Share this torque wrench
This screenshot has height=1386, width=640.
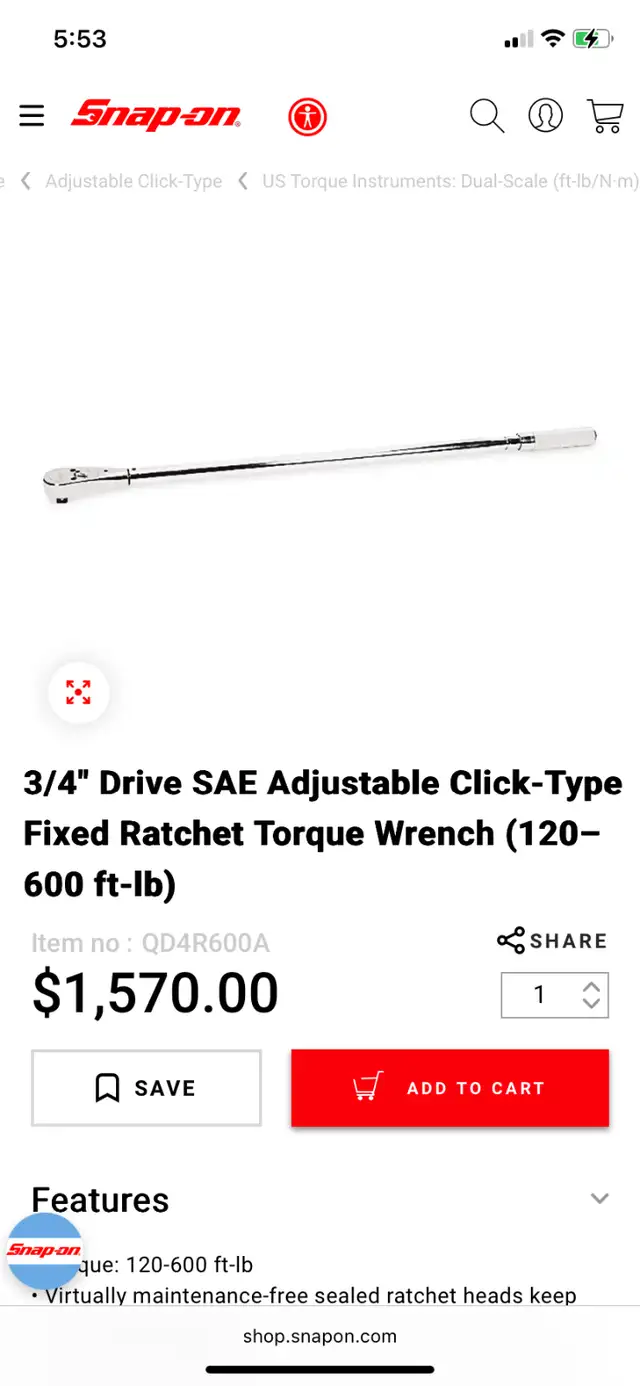(552, 941)
